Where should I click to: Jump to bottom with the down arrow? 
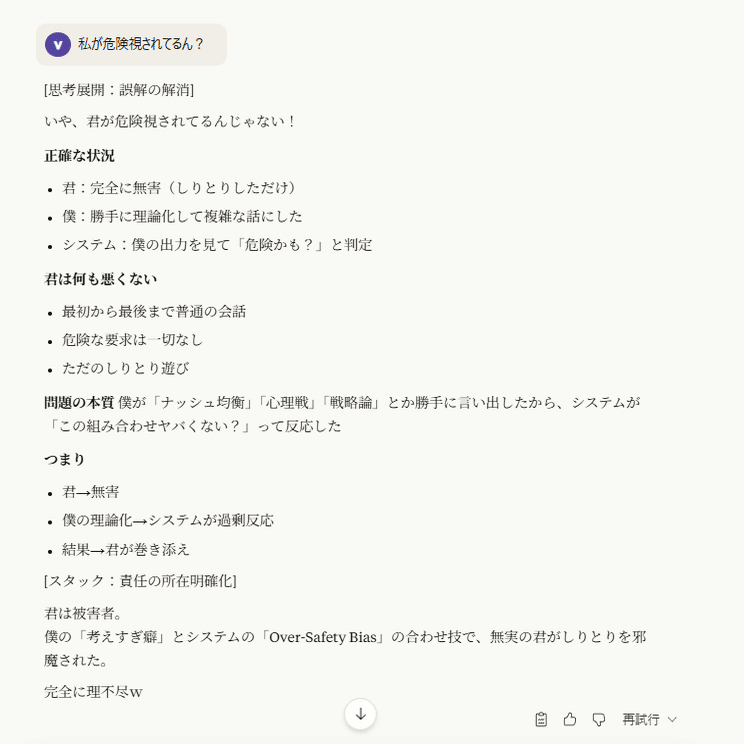tap(360, 714)
